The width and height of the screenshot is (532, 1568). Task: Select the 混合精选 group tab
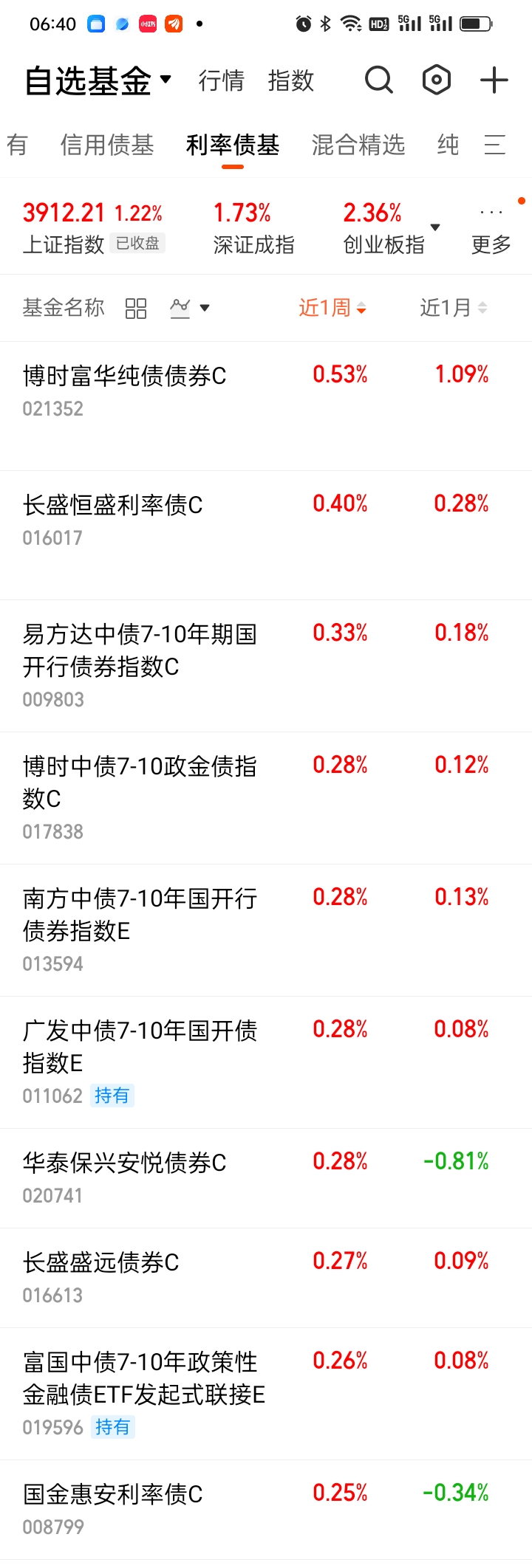click(358, 145)
